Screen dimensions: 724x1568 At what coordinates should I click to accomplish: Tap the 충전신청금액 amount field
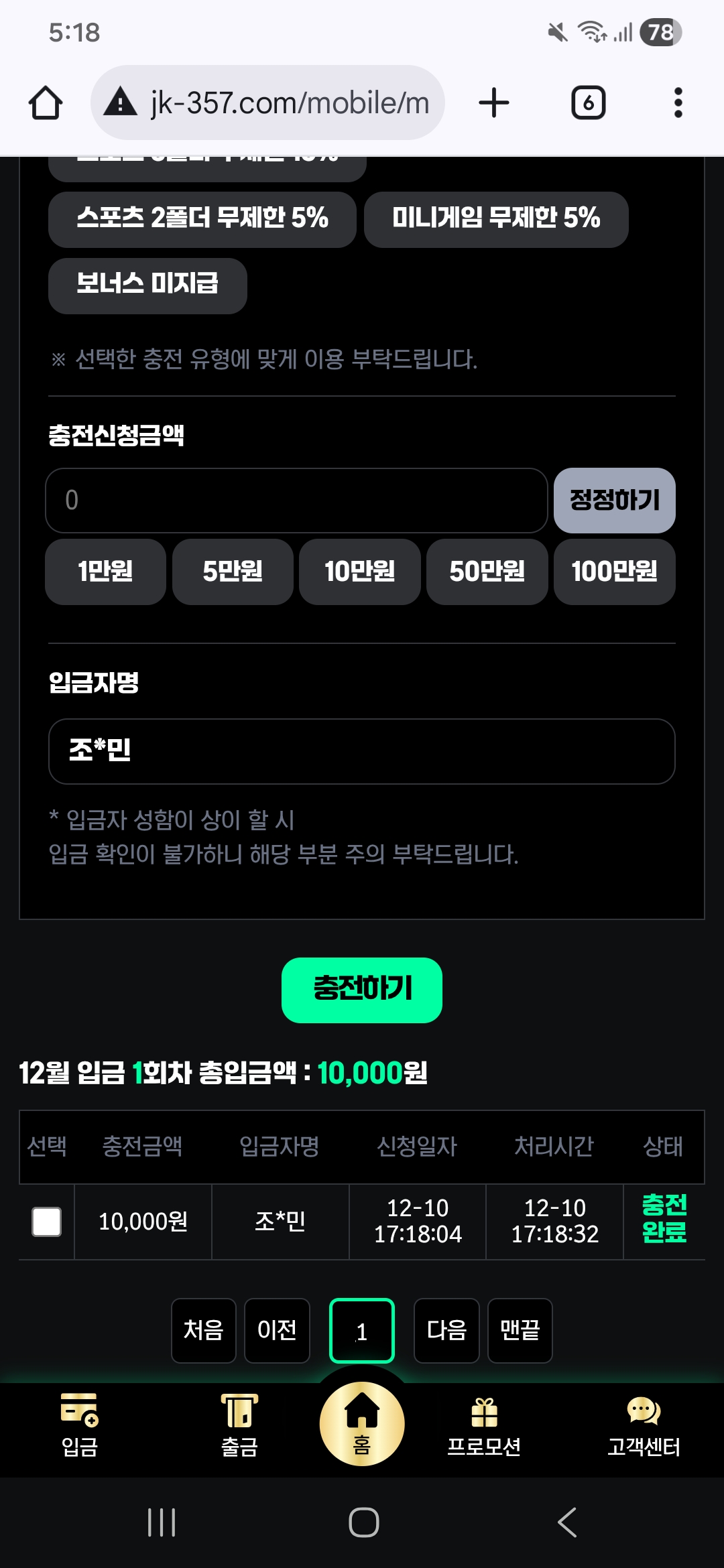[x=296, y=501]
